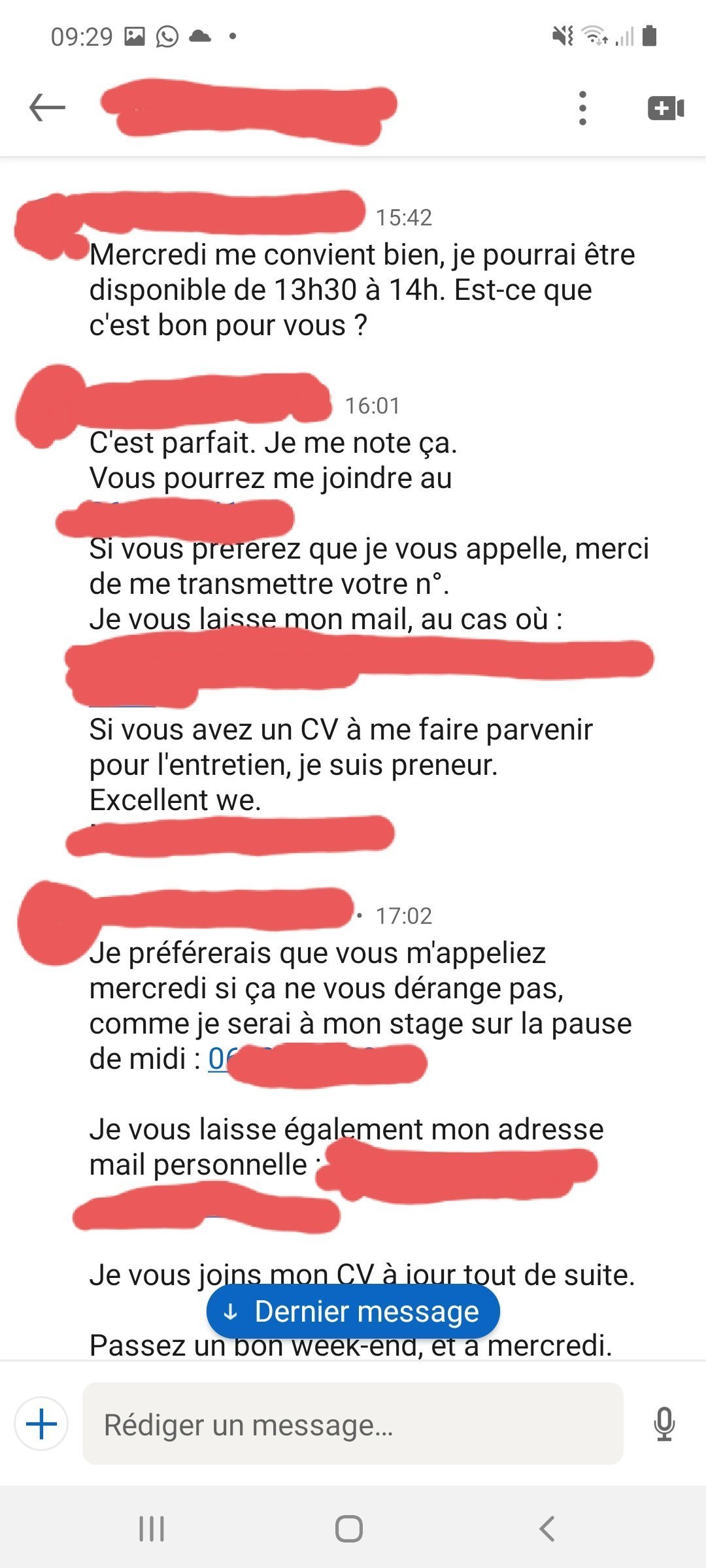Tap the Rédiger un message field

click(x=352, y=1424)
